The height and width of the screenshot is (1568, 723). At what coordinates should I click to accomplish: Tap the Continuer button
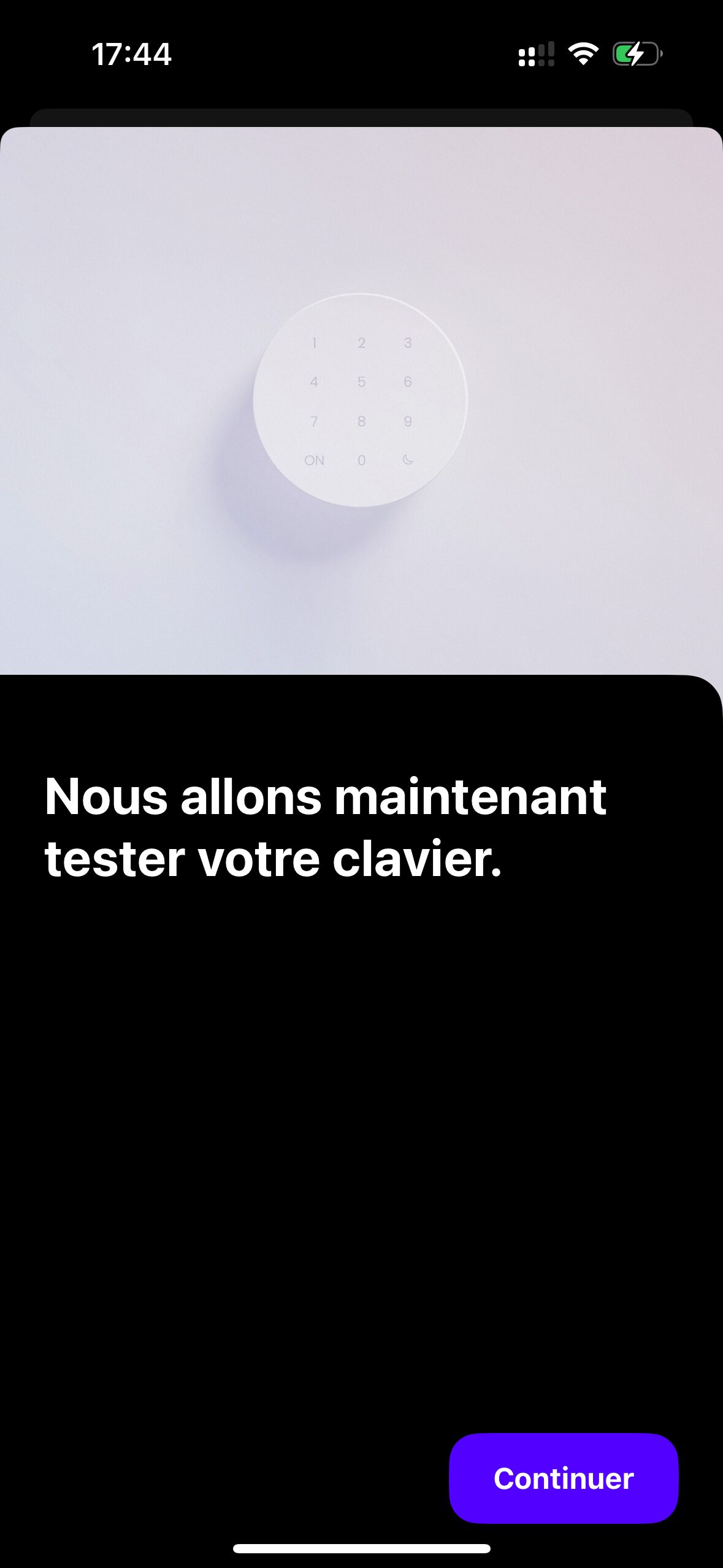[x=564, y=1478]
